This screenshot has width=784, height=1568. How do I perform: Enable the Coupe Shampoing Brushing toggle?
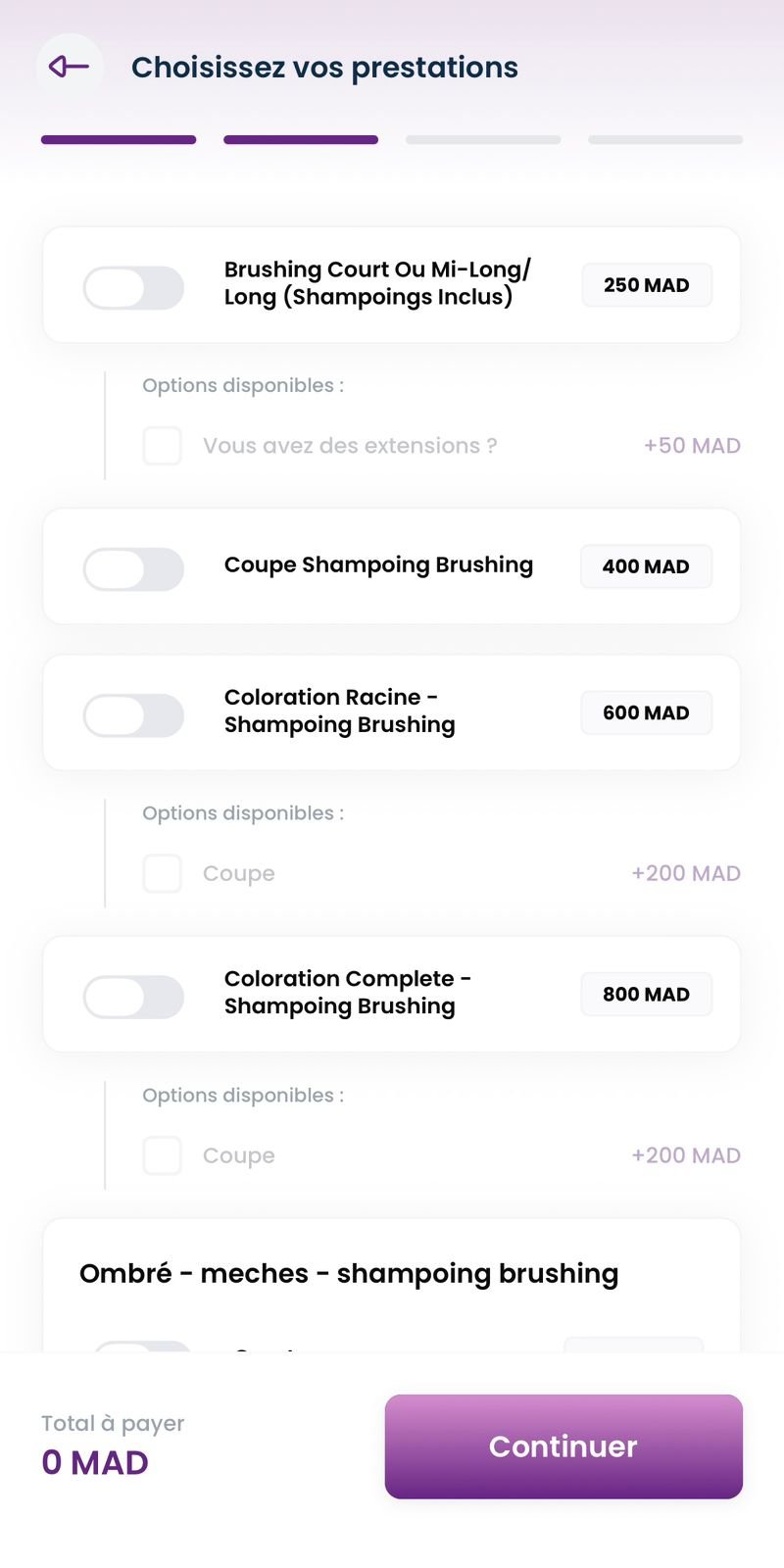[133, 568]
